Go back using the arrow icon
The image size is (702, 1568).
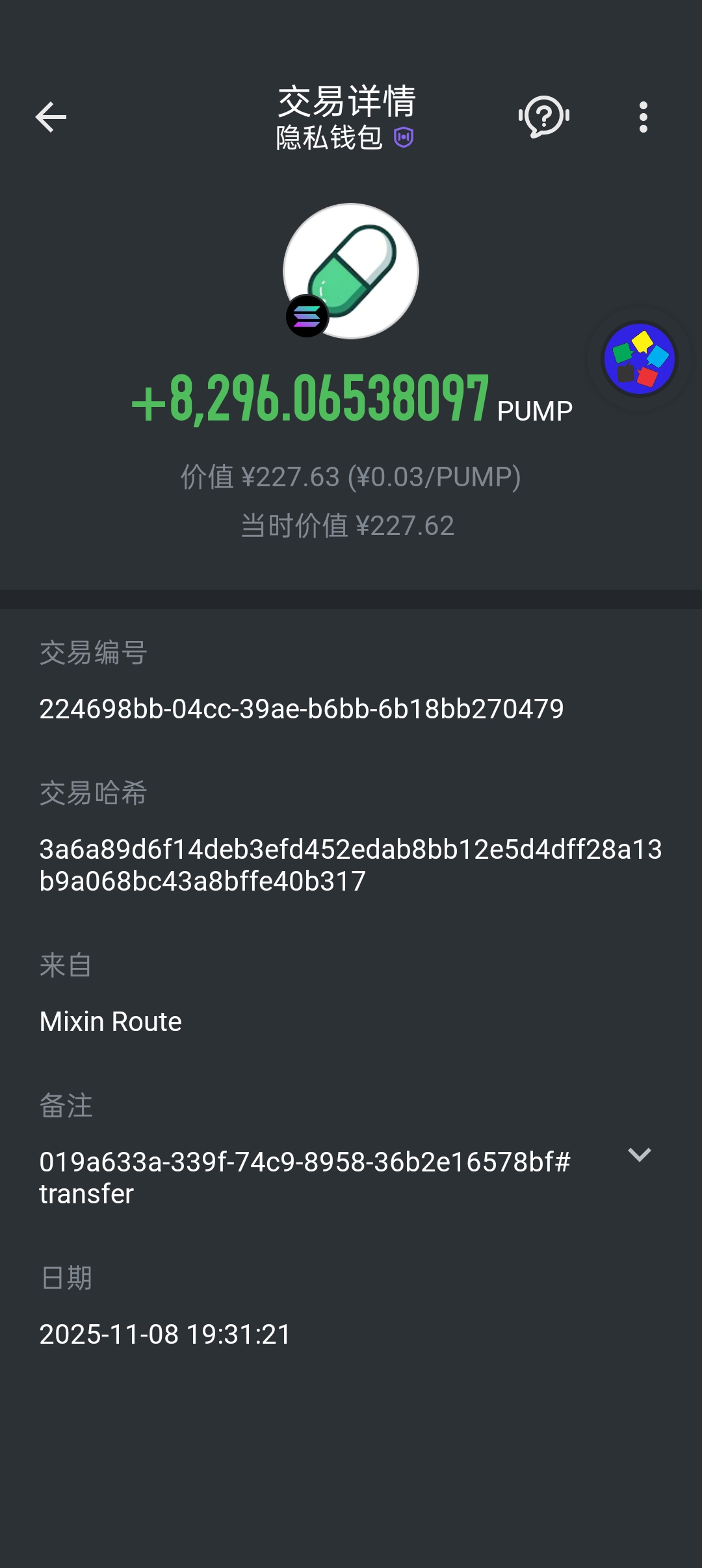pyautogui.click(x=51, y=117)
